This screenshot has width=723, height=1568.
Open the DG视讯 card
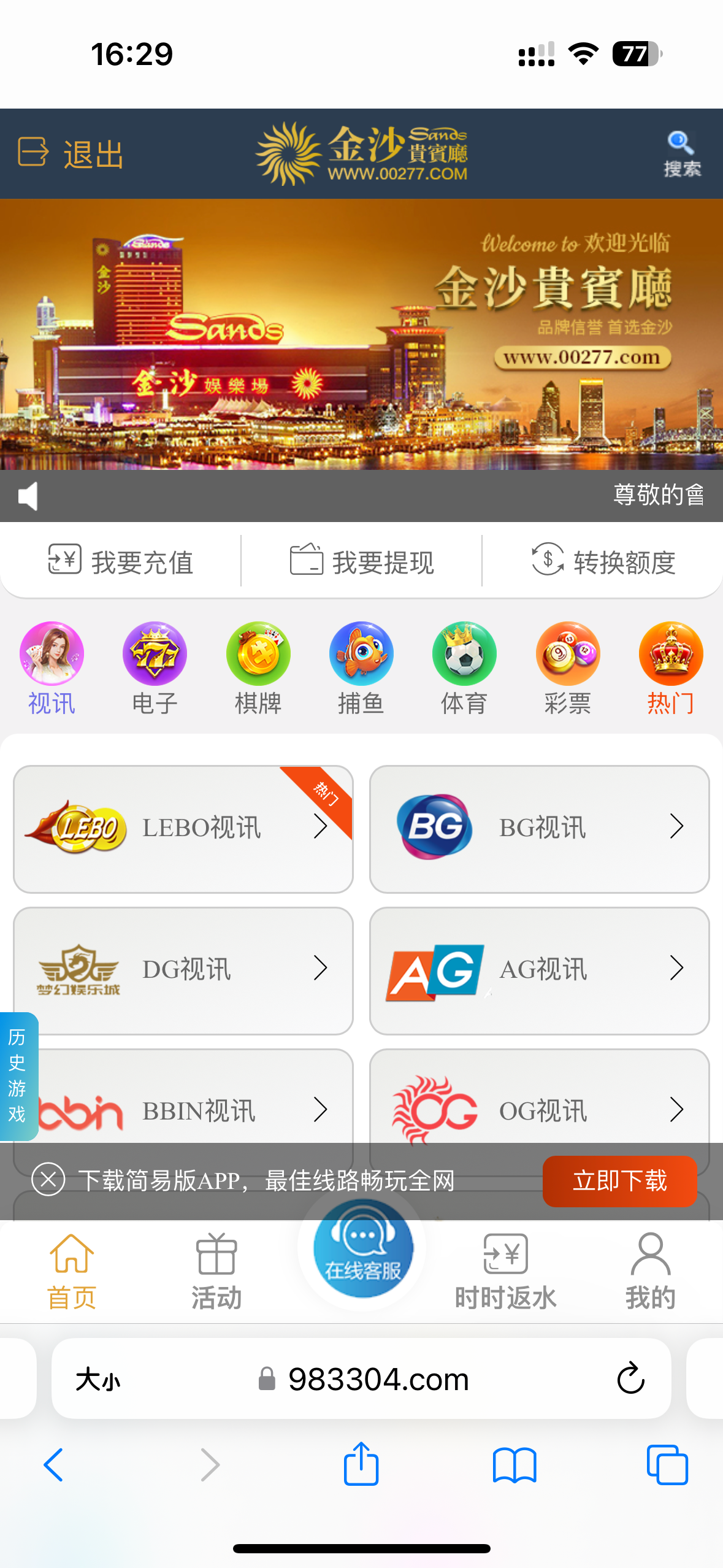(x=183, y=970)
